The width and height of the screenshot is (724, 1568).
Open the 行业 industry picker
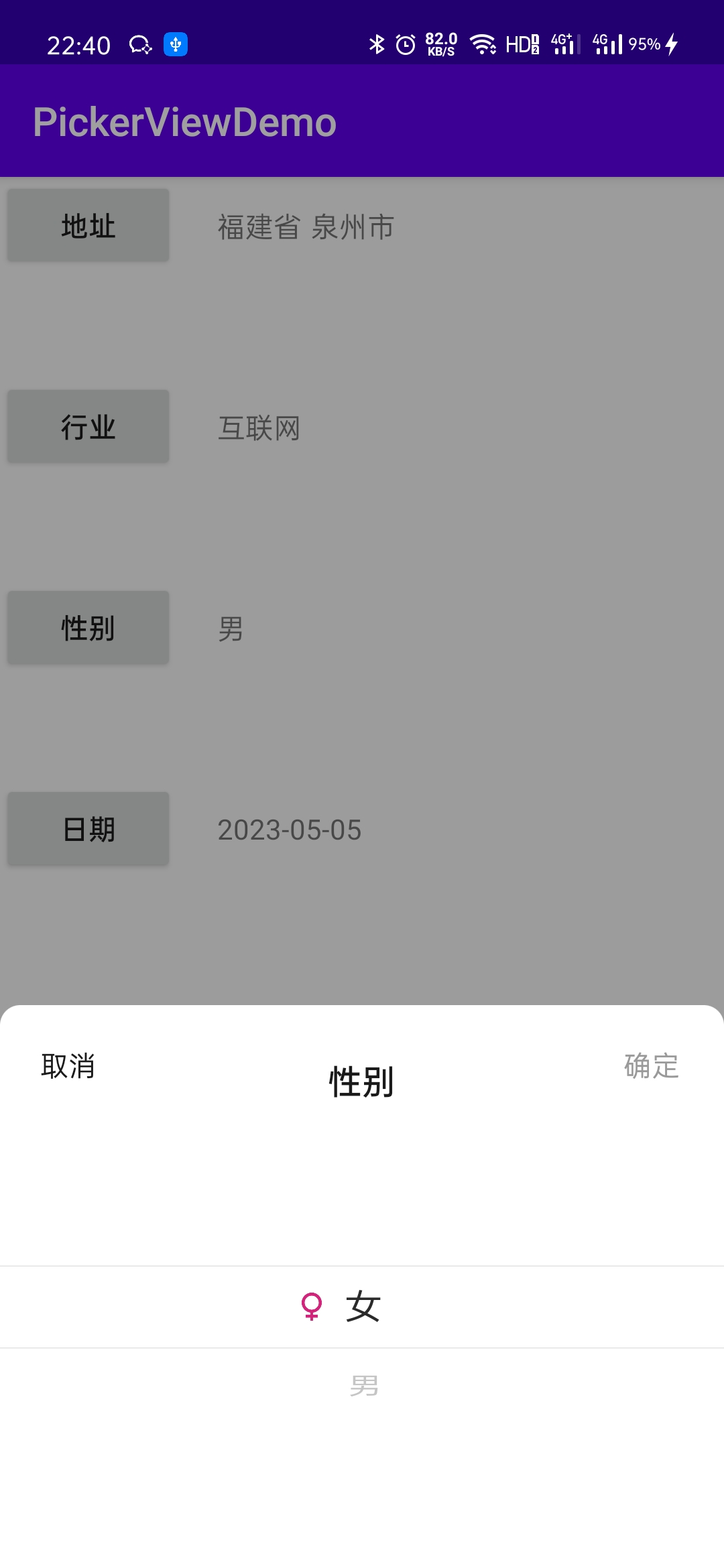[87, 426]
